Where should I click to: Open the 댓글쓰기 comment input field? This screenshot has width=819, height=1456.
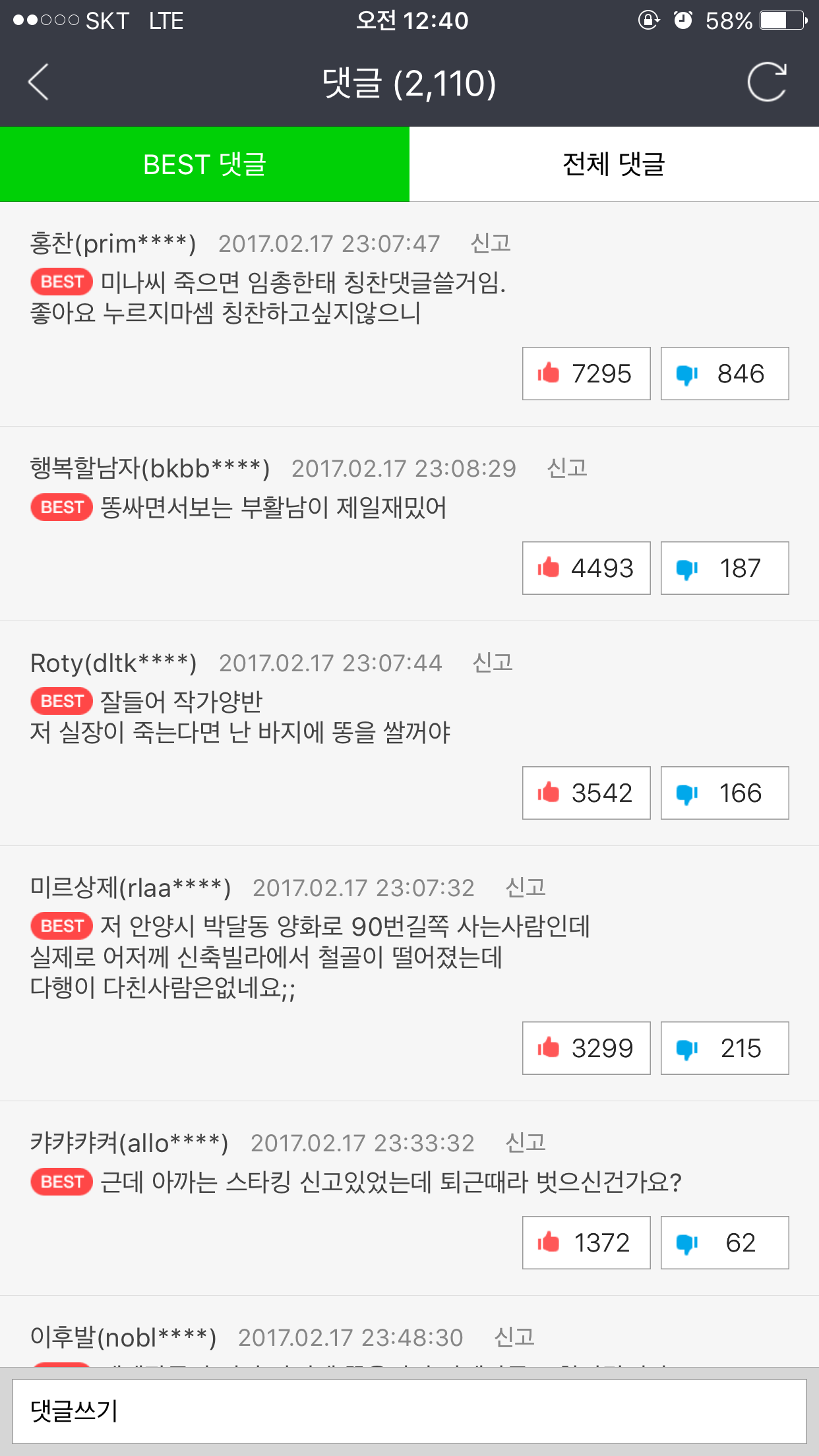pos(409,1411)
